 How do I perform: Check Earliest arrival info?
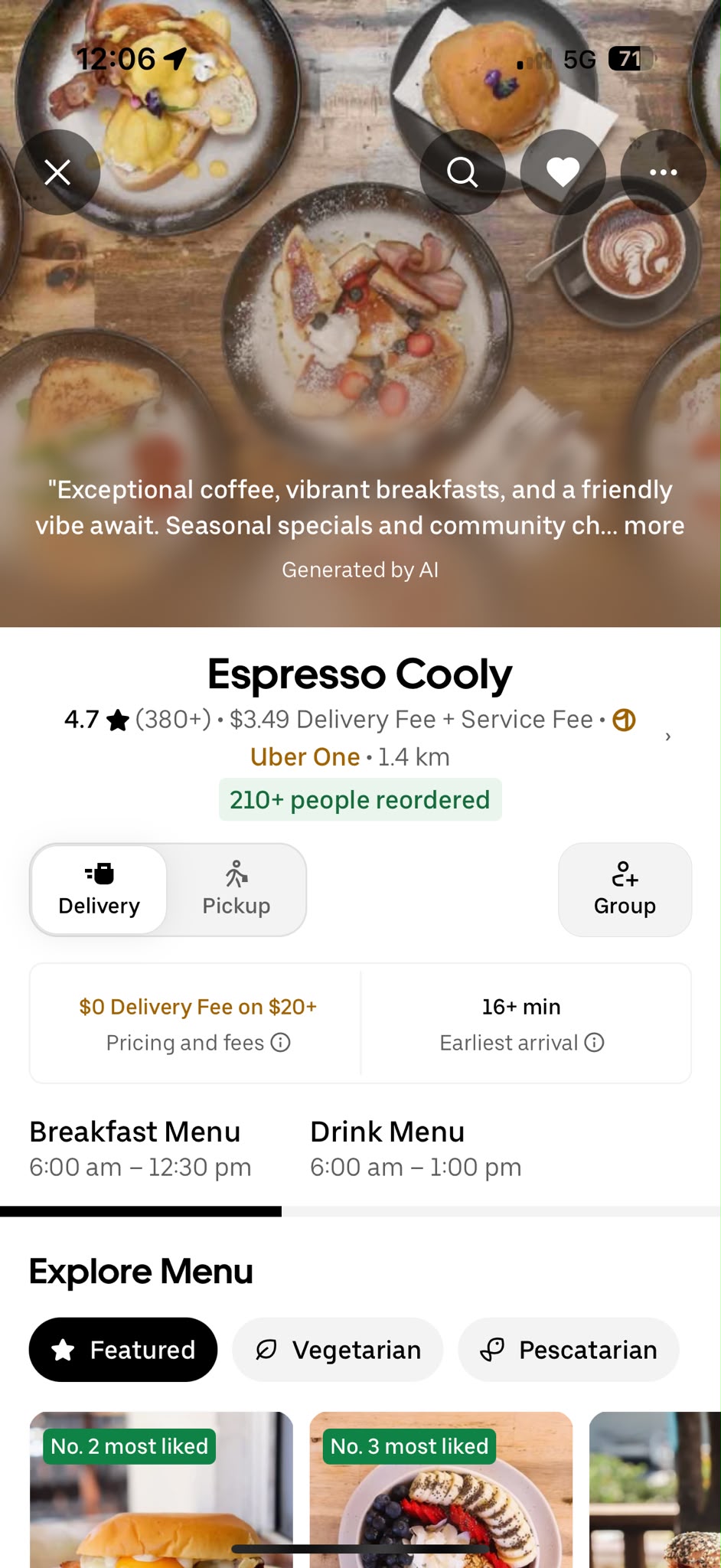[x=521, y=1043]
